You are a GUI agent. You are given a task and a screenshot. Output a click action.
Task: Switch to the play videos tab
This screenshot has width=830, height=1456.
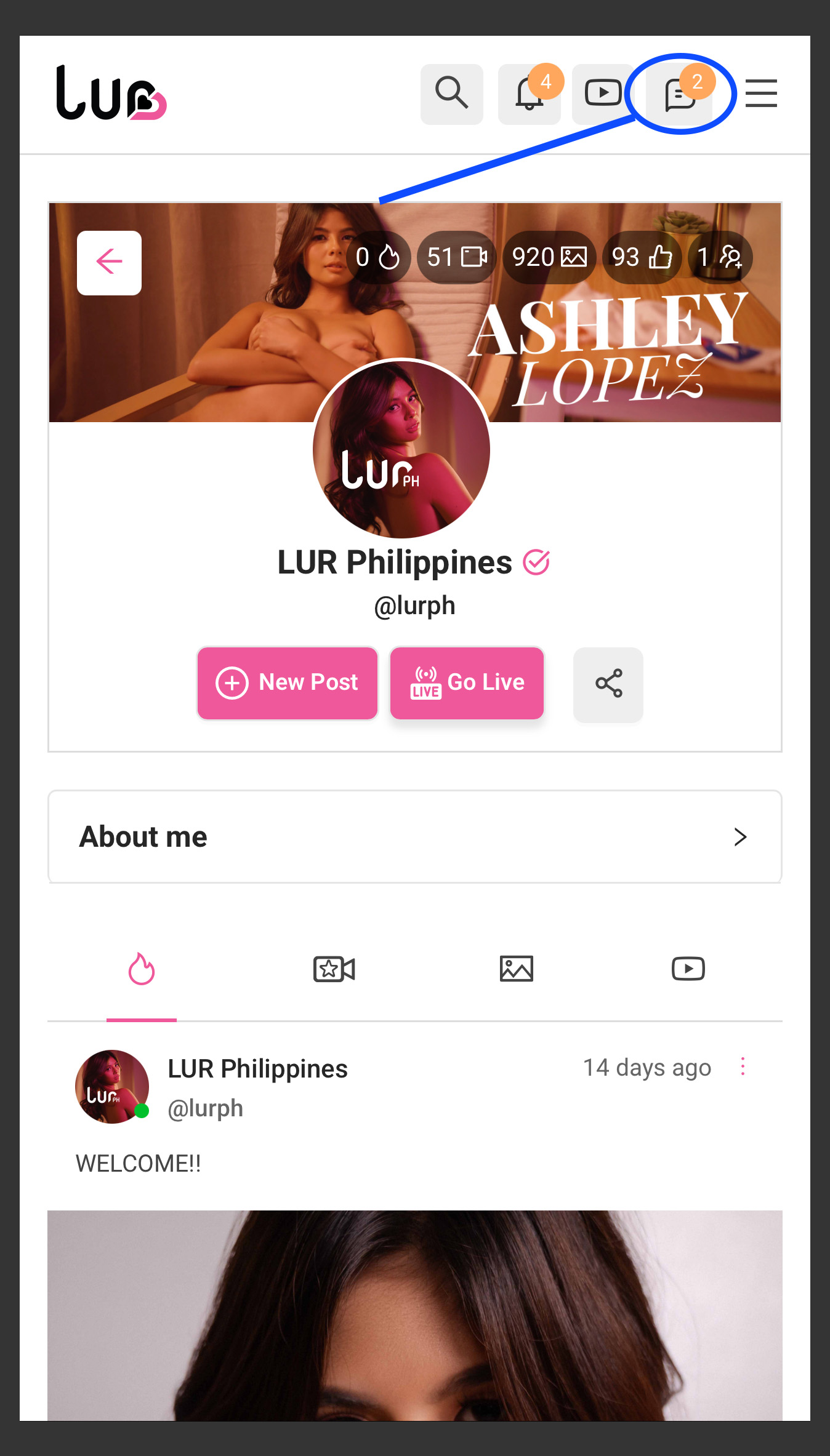click(x=688, y=969)
